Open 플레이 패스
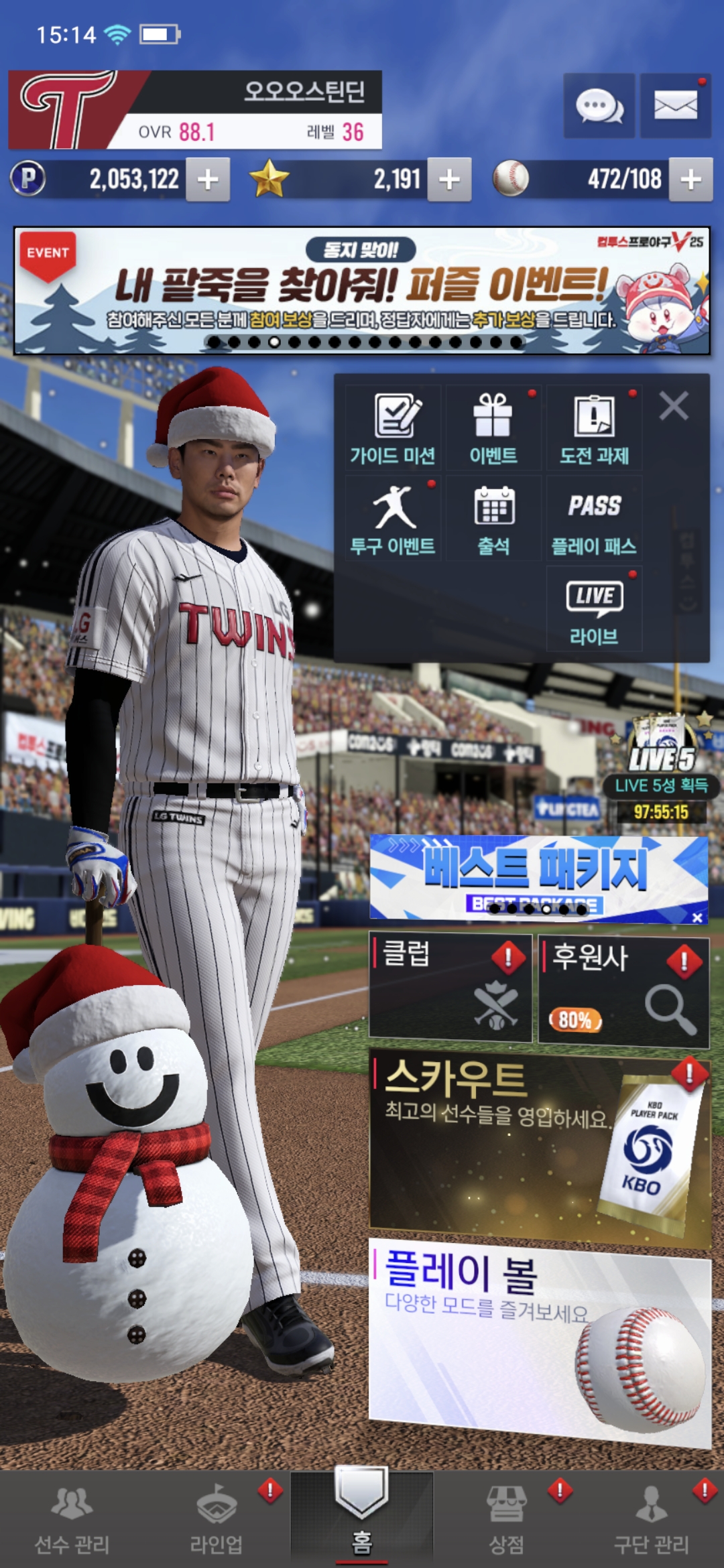The image size is (724, 1568). 594,519
